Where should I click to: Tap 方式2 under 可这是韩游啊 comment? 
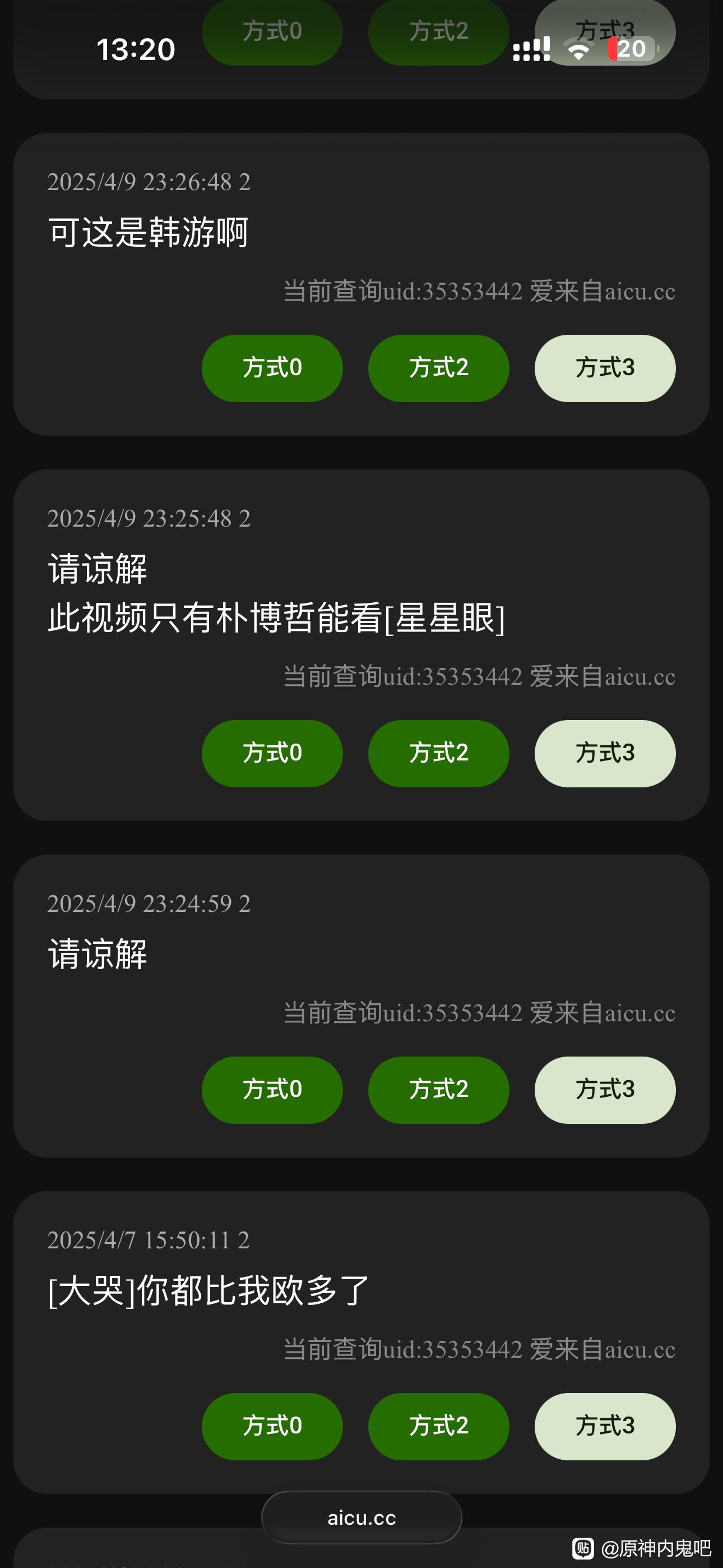438,368
